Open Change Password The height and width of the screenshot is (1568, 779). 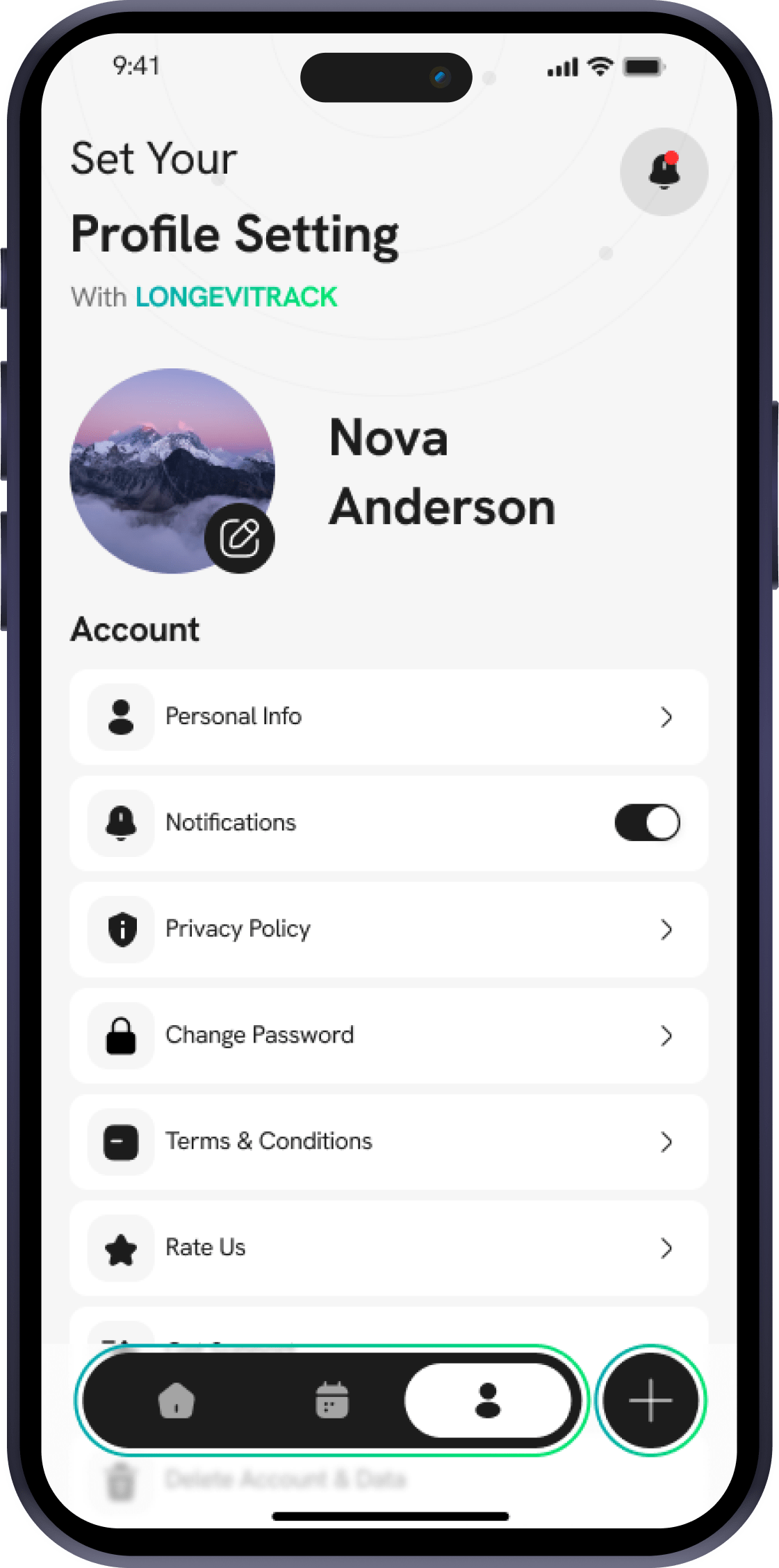[388, 1036]
